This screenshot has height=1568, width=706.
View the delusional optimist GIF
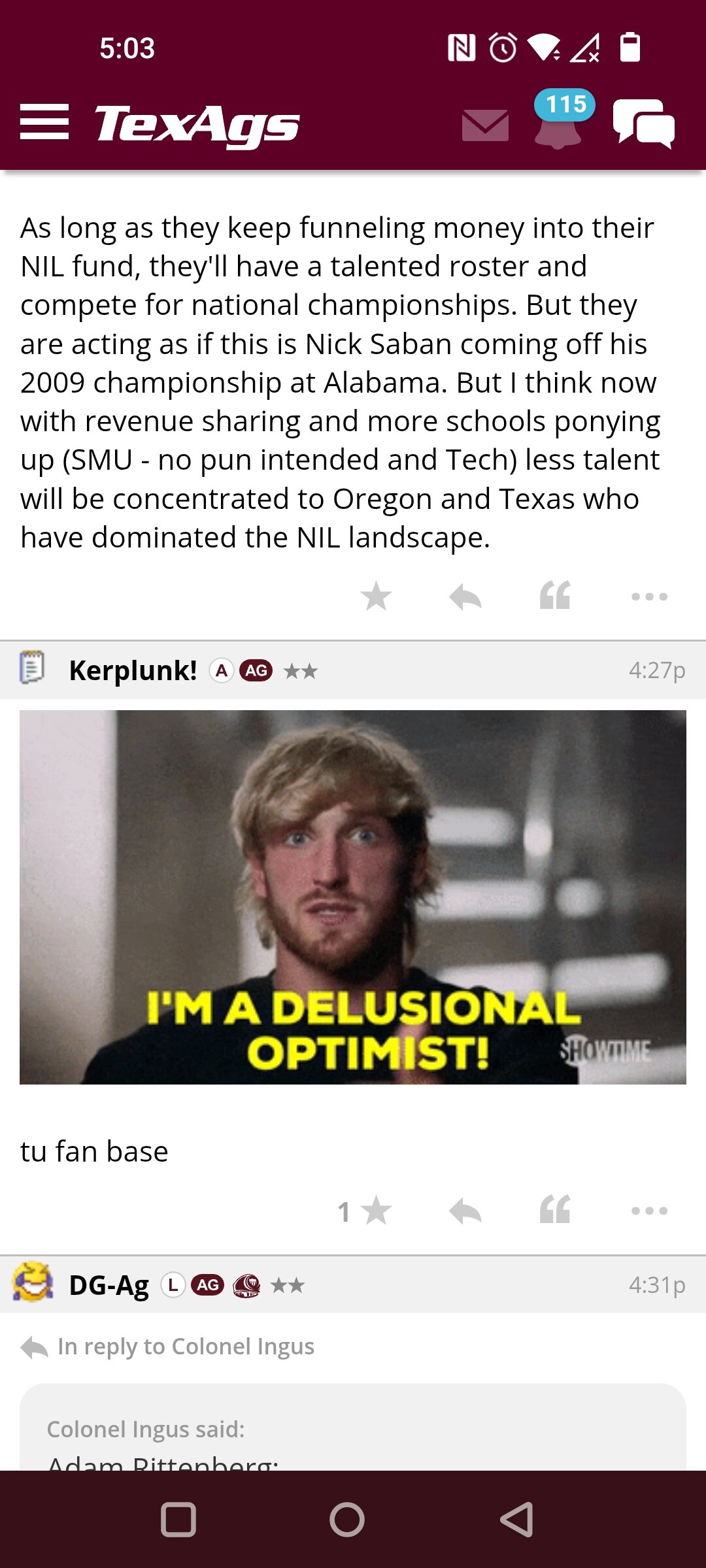coord(353,897)
